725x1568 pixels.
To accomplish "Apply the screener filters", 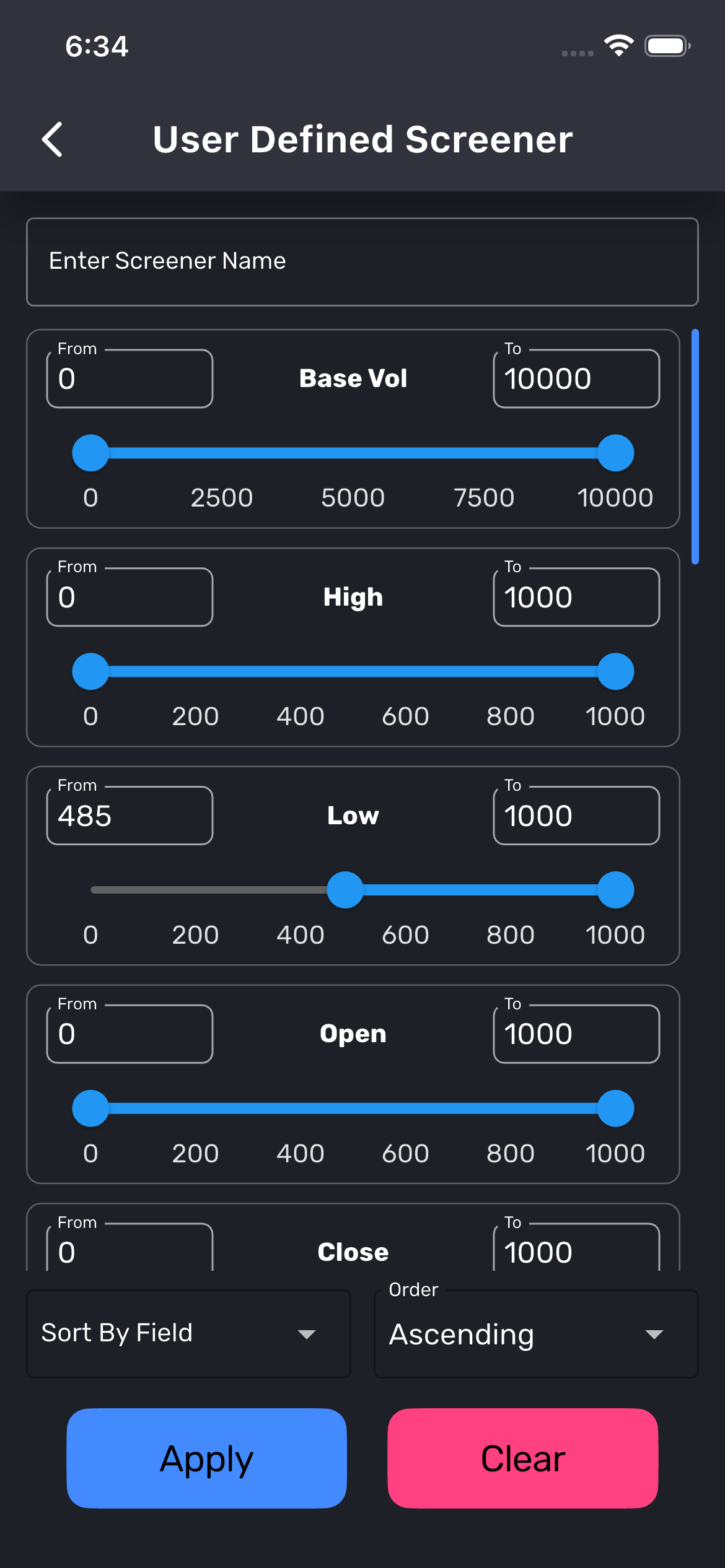I will pyautogui.click(x=206, y=1458).
